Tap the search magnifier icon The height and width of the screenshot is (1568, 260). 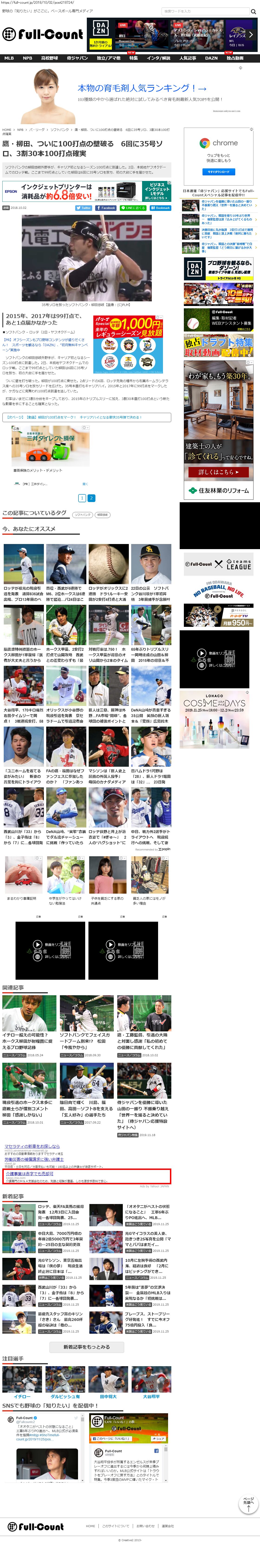click(x=253, y=11)
